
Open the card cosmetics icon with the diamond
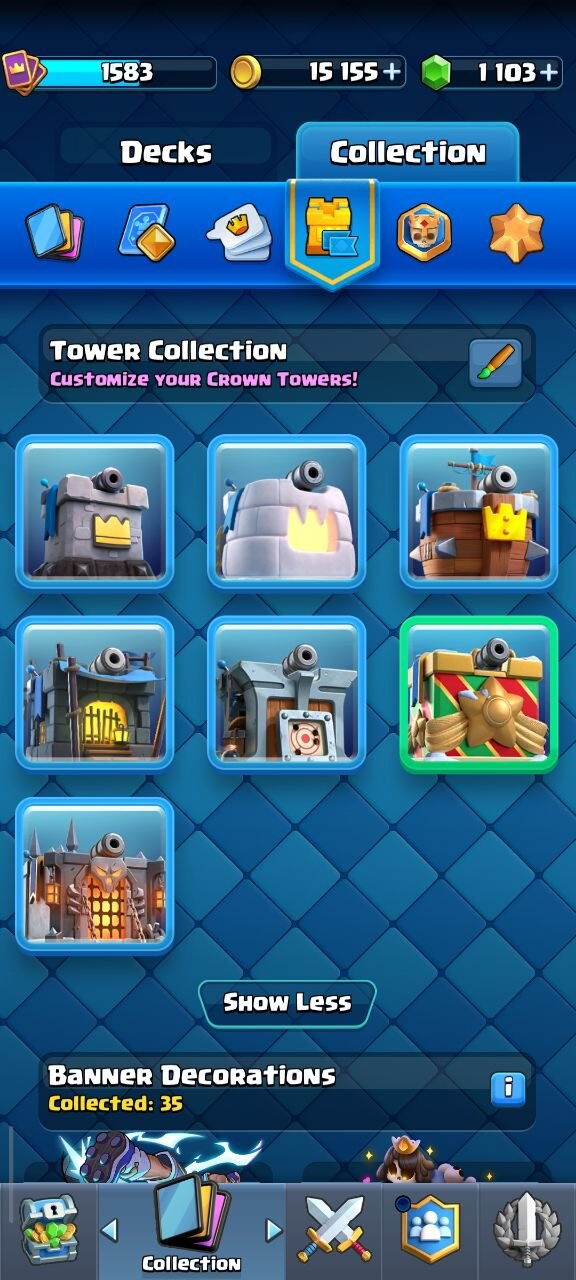[x=147, y=232]
